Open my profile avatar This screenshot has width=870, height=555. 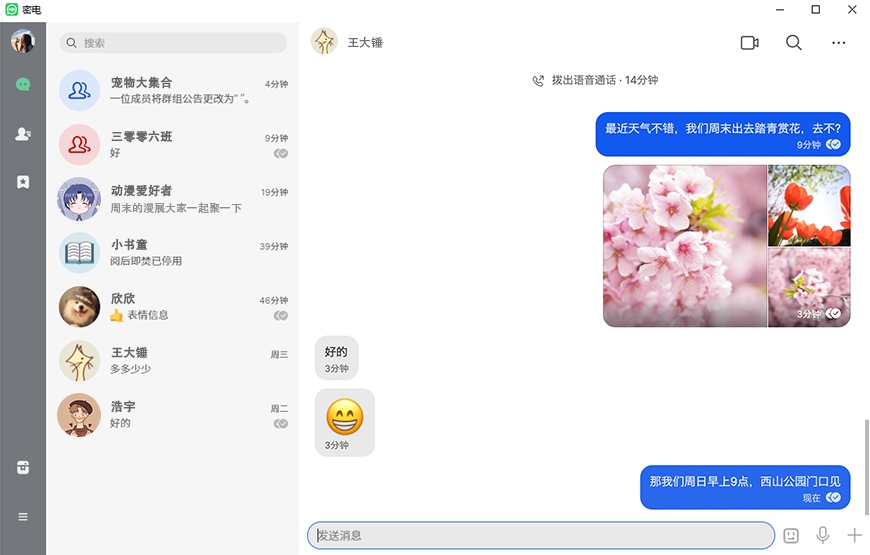click(x=23, y=41)
